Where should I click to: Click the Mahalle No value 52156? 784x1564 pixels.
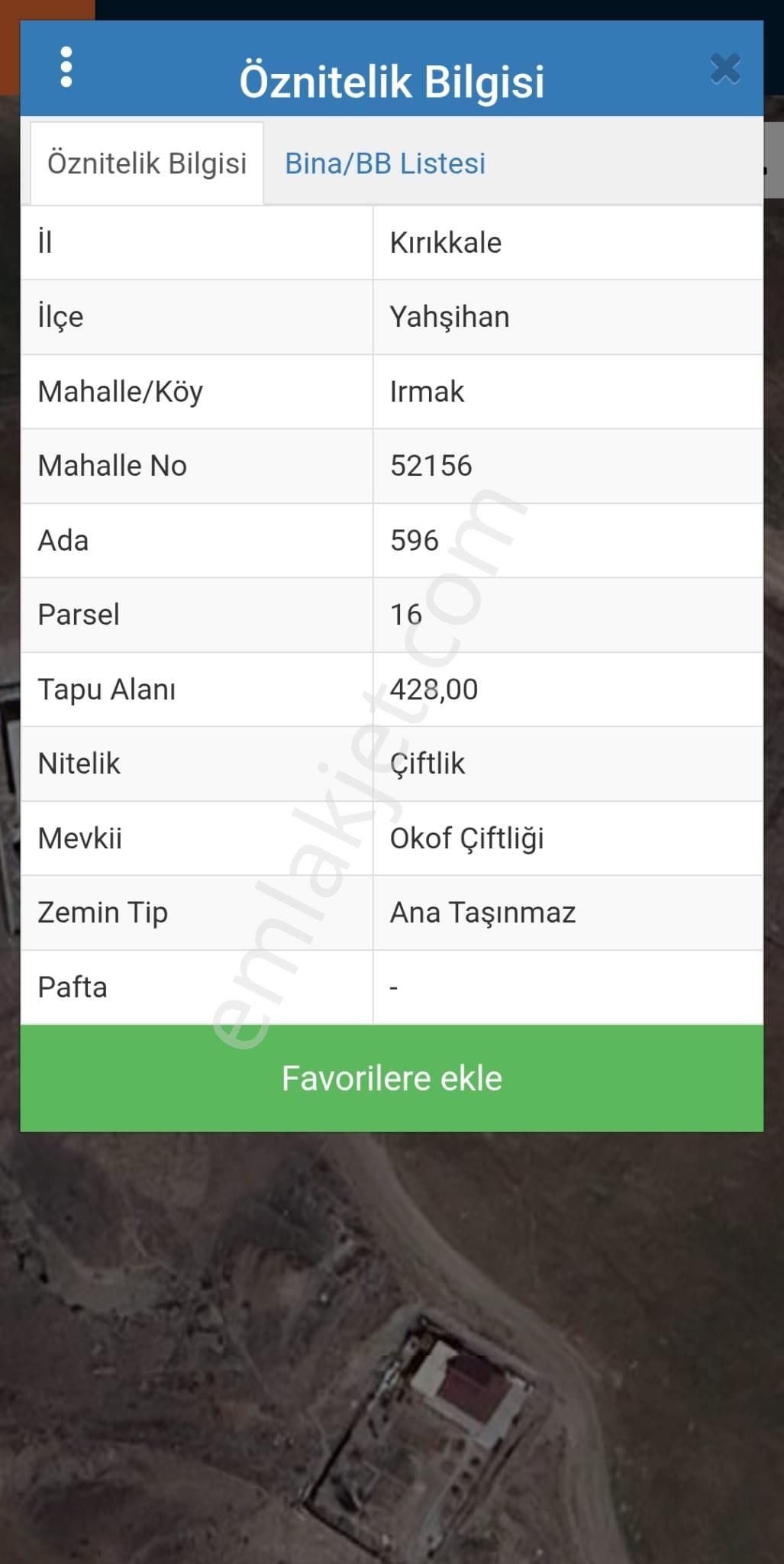point(431,465)
